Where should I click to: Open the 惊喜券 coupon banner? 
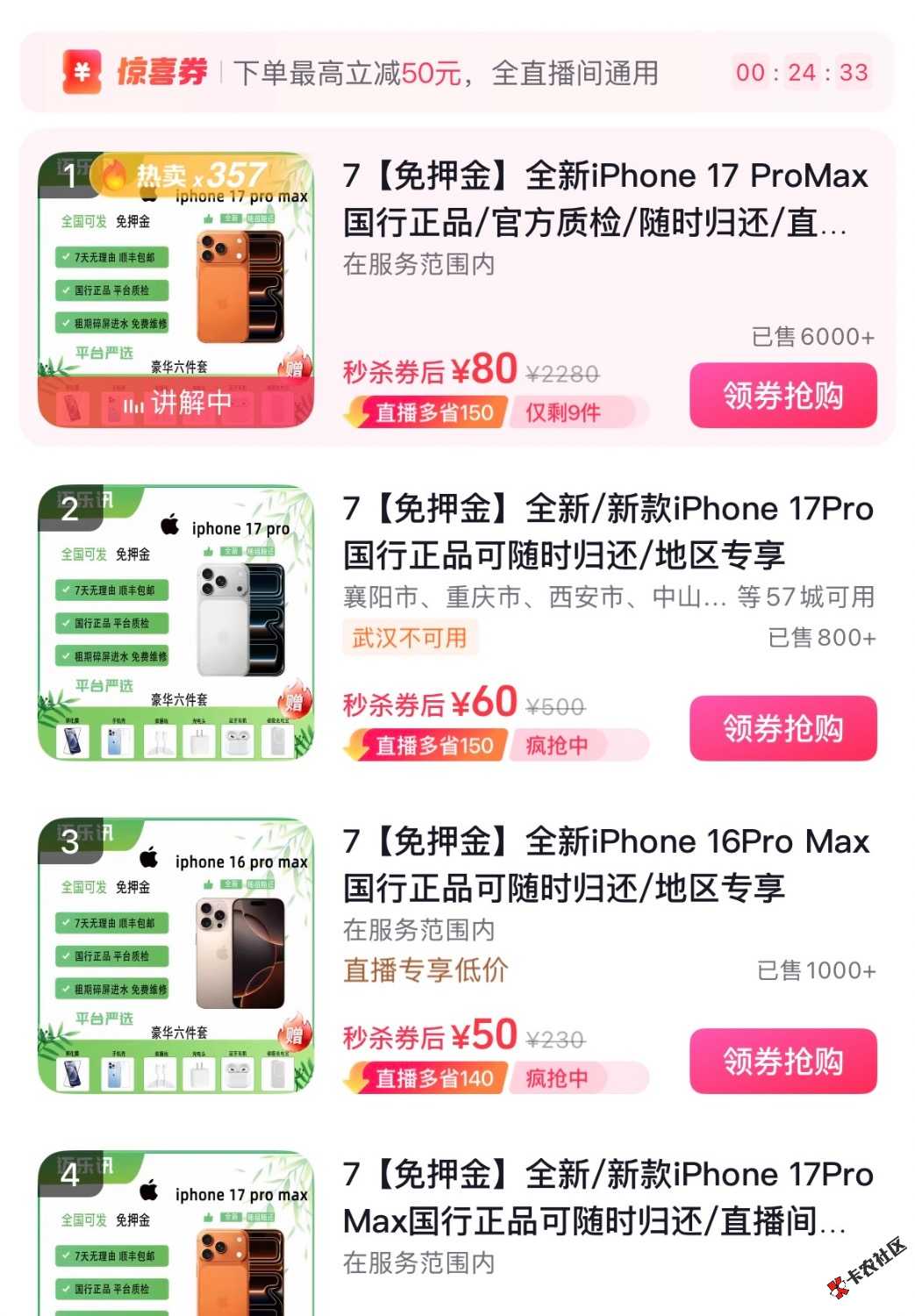coord(456,73)
